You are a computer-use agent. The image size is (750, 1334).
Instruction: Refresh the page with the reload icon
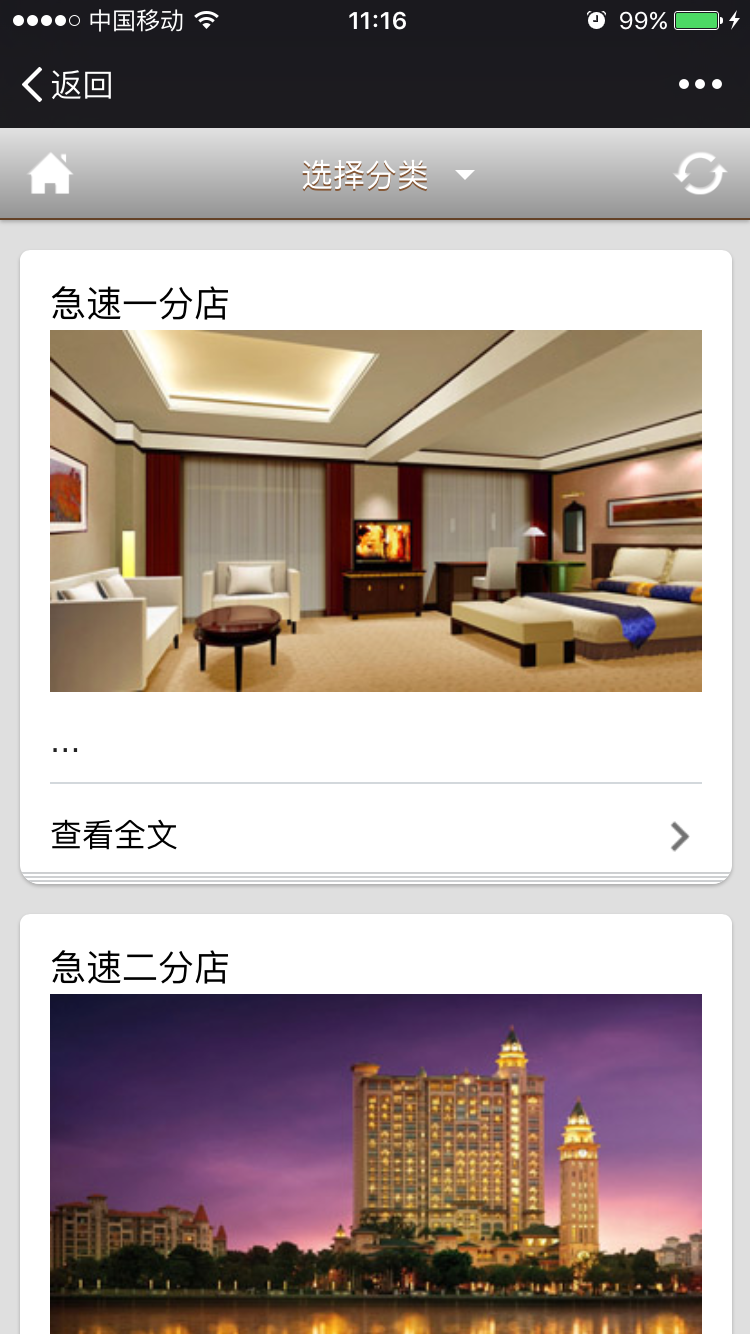[700, 174]
